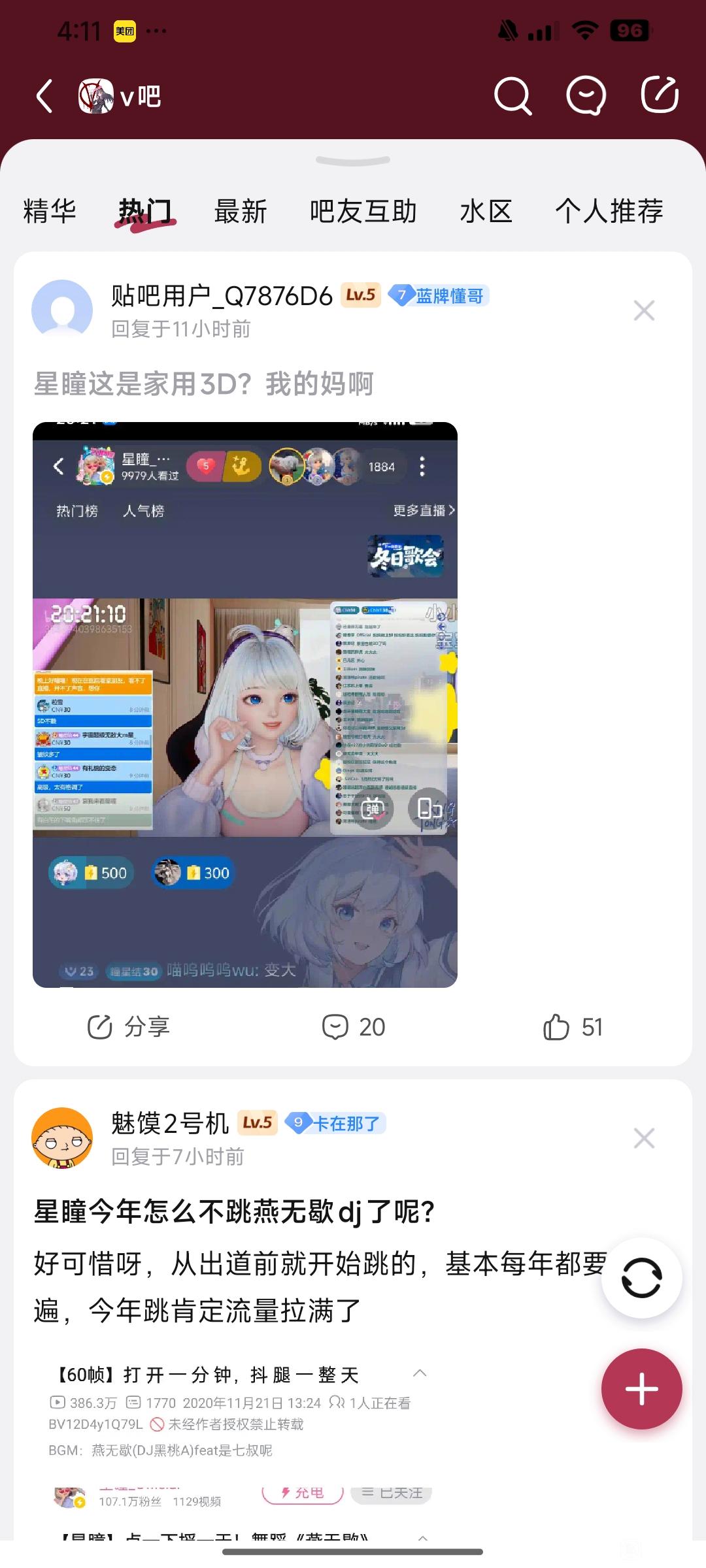Dismiss the post by 贴吧用户_Q7876D6
Image resolution: width=706 pixels, height=1568 pixels.
644,310
